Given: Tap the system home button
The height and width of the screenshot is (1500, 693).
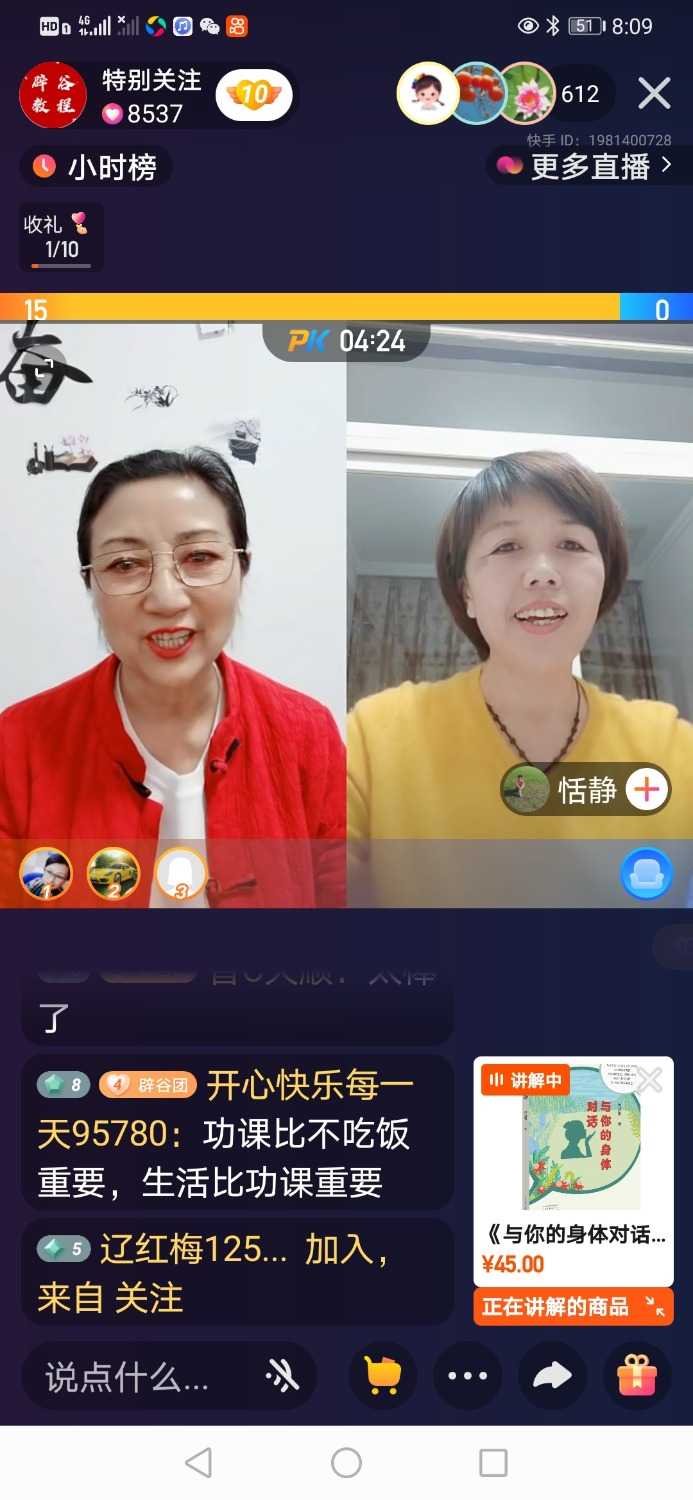Looking at the screenshot, I should coord(346,1463).
